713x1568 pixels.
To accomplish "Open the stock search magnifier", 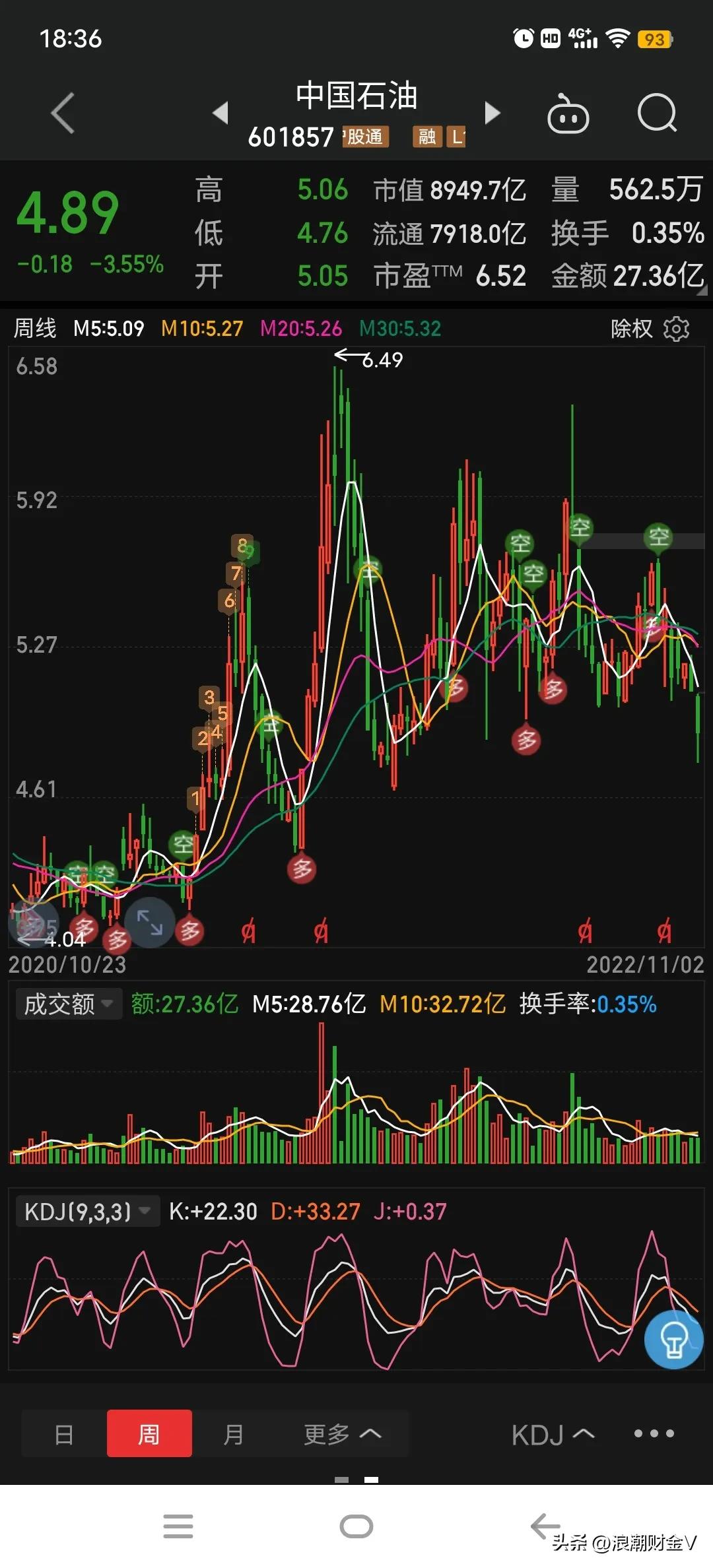I will point(657,114).
